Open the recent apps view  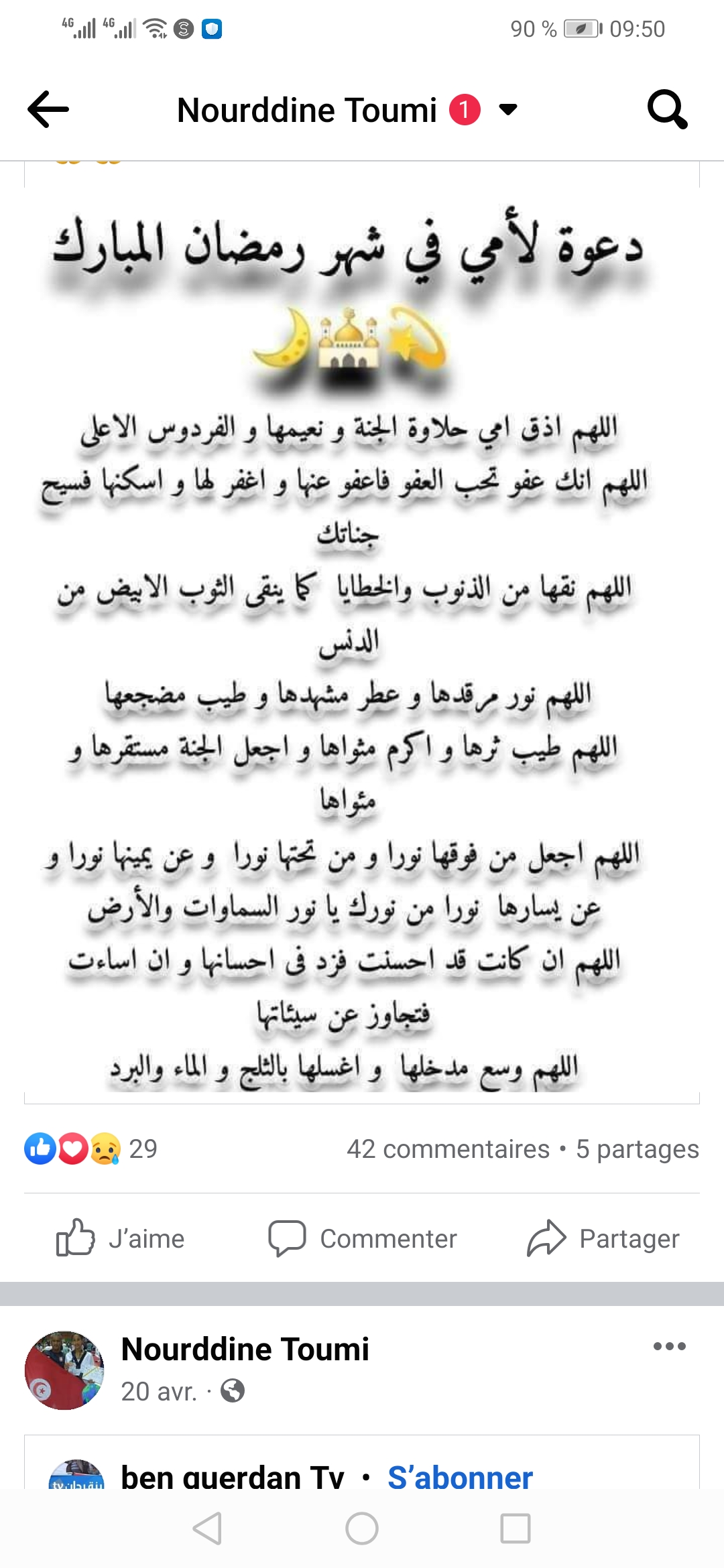[x=516, y=1528]
